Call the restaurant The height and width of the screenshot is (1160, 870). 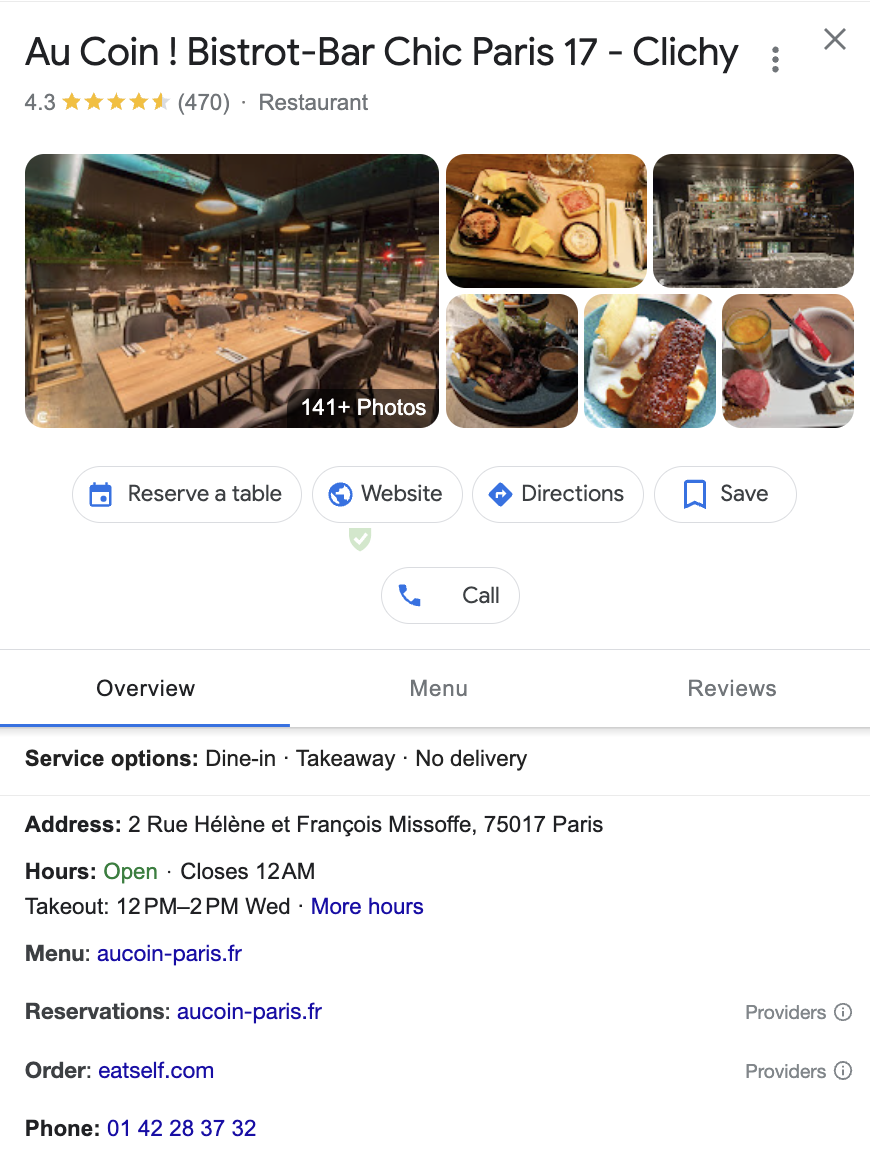tap(450, 595)
